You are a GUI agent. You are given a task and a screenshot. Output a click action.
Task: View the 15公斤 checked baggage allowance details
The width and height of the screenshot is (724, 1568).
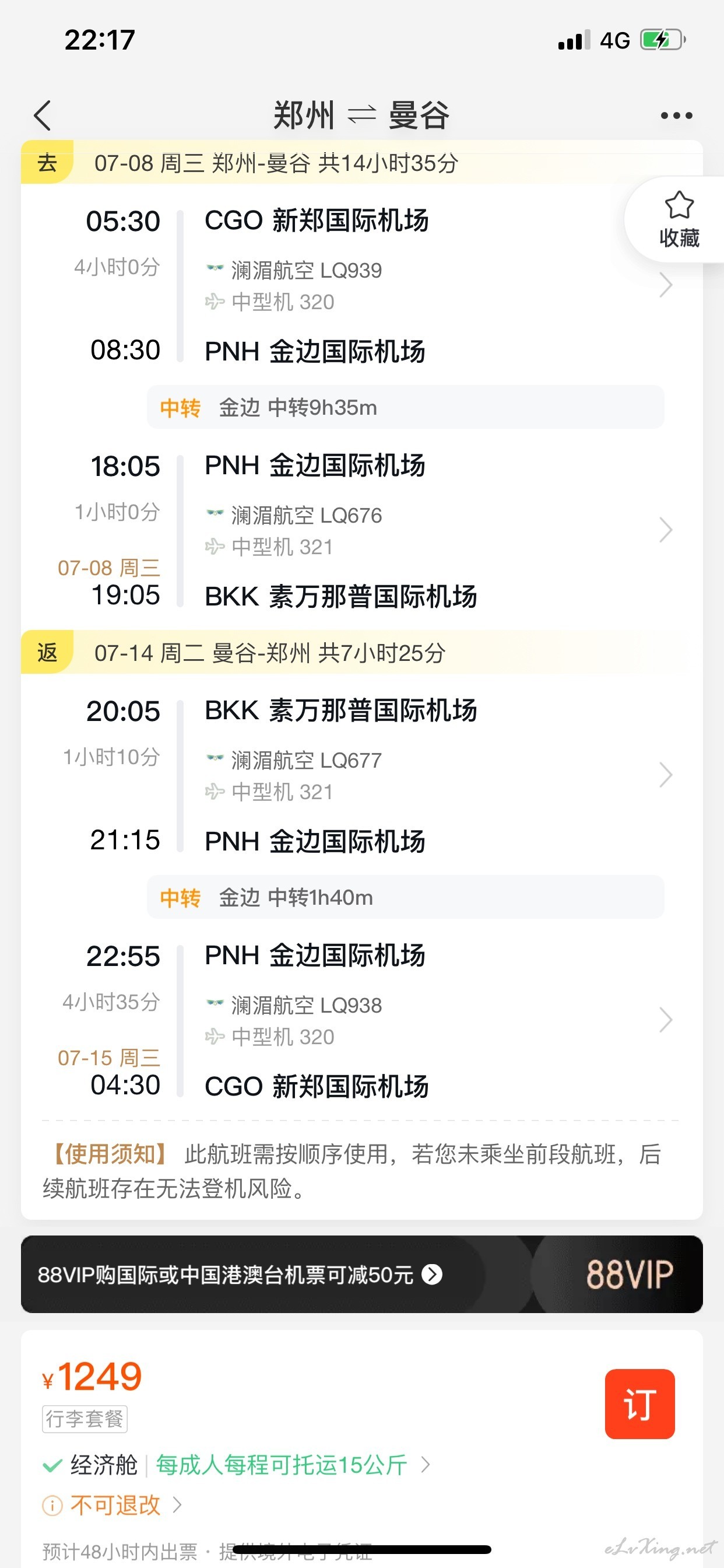[293, 1465]
